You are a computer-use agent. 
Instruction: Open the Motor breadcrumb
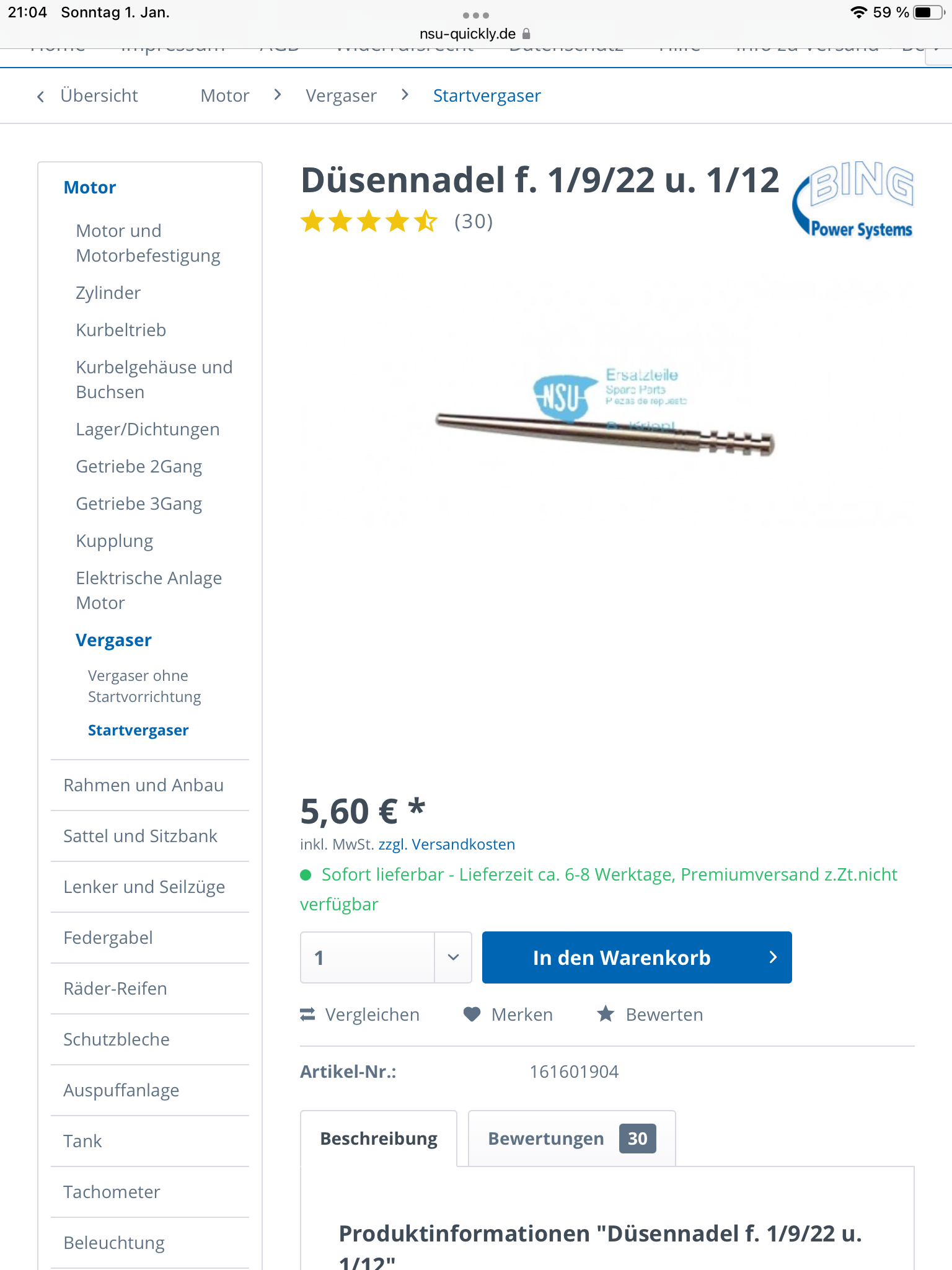224,96
